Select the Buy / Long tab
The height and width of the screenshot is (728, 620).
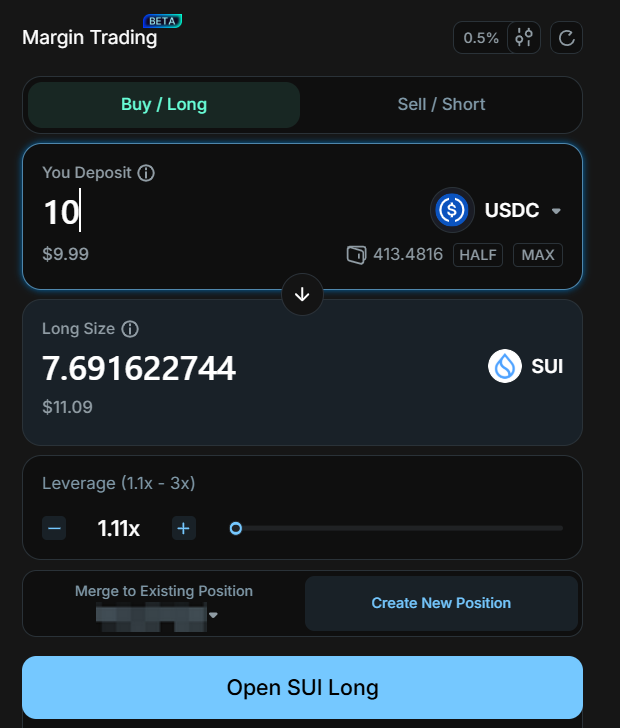tap(164, 104)
